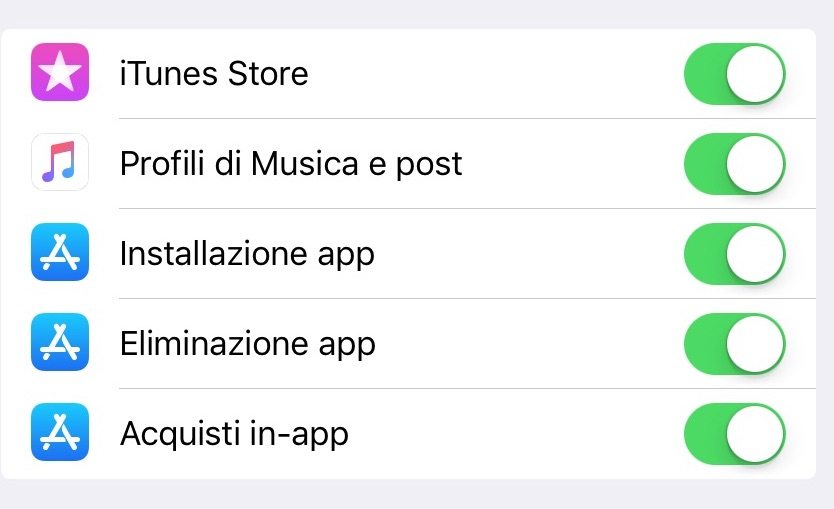
Task: Disable Profili di Musica e post
Action: tap(734, 164)
